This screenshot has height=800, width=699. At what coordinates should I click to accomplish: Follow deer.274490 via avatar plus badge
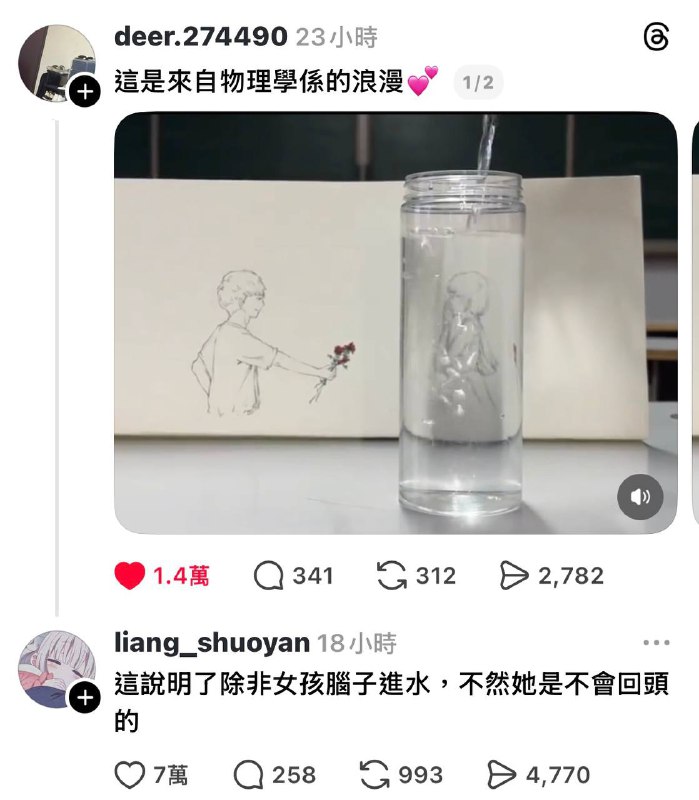coord(85,93)
